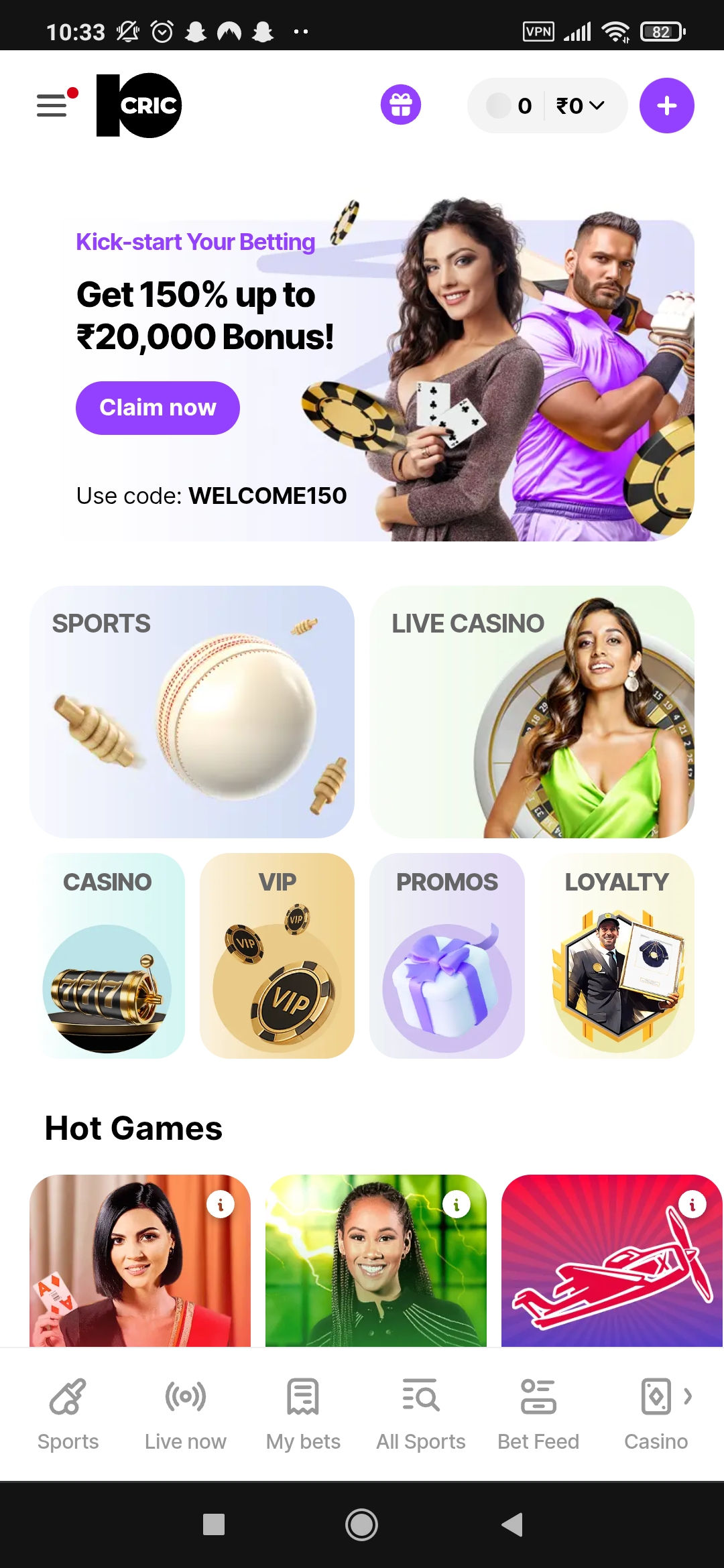
Task: Open the SPORTS card
Action: coord(192,712)
